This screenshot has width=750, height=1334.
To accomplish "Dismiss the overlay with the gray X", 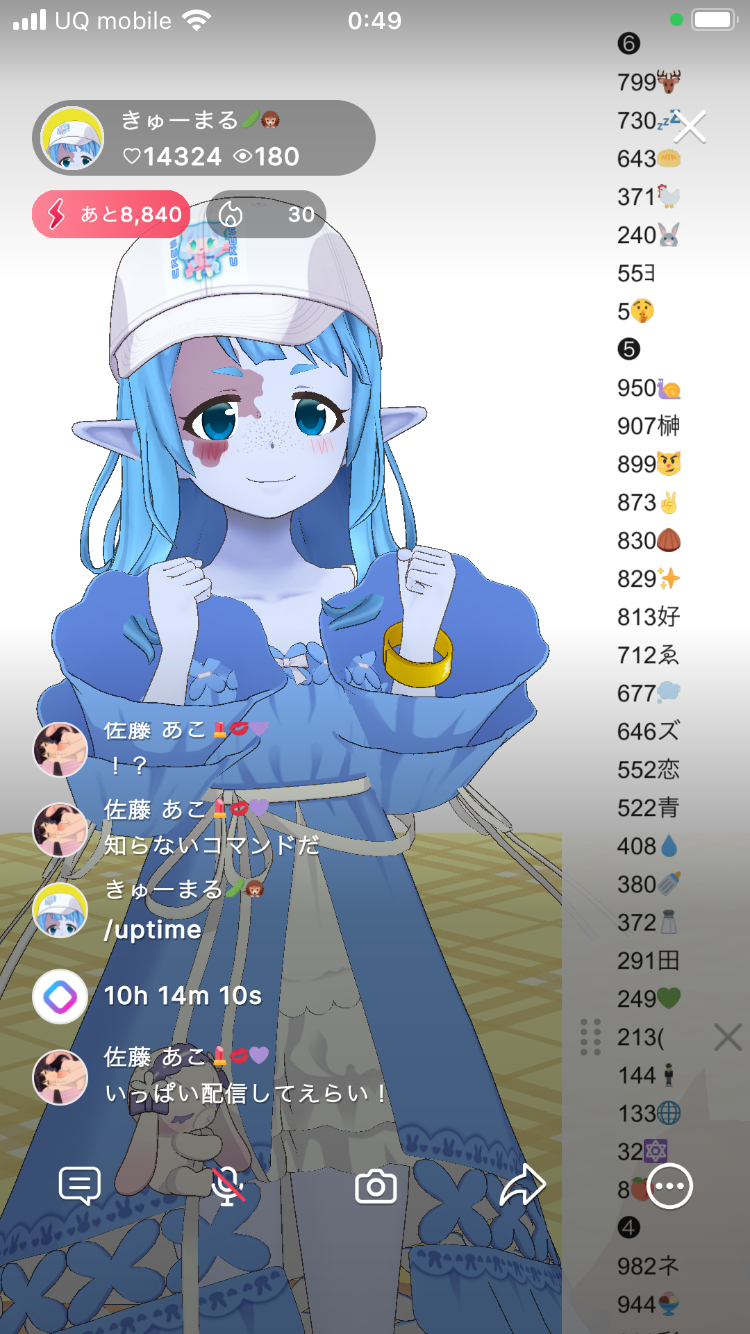I will [x=727, y=1038].
